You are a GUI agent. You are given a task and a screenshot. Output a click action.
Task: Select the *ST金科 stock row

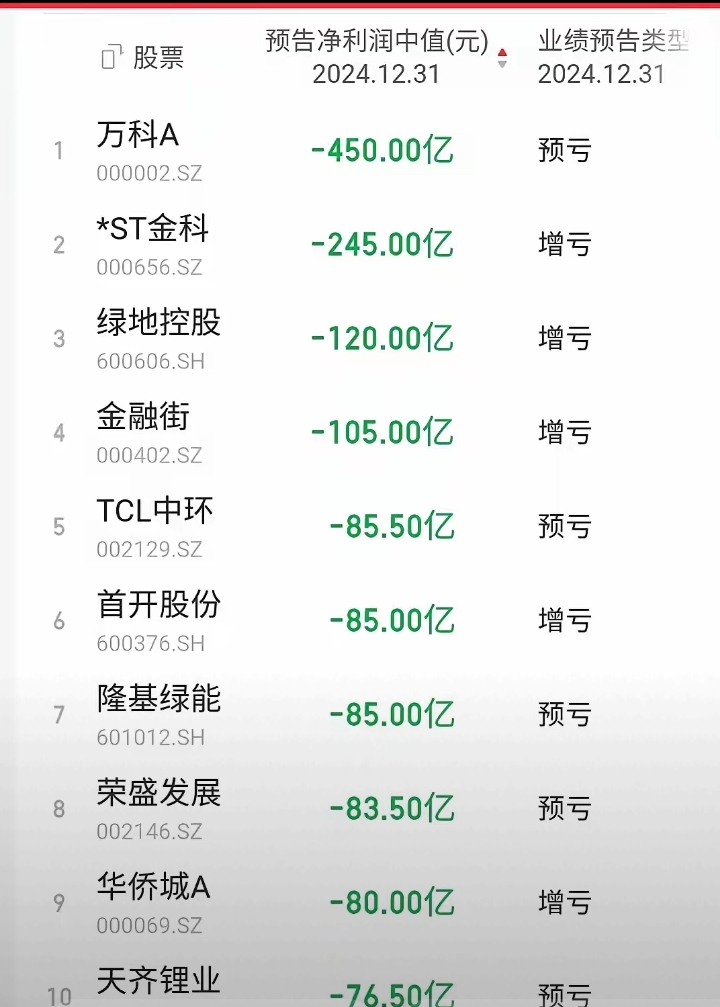[155, 231]
